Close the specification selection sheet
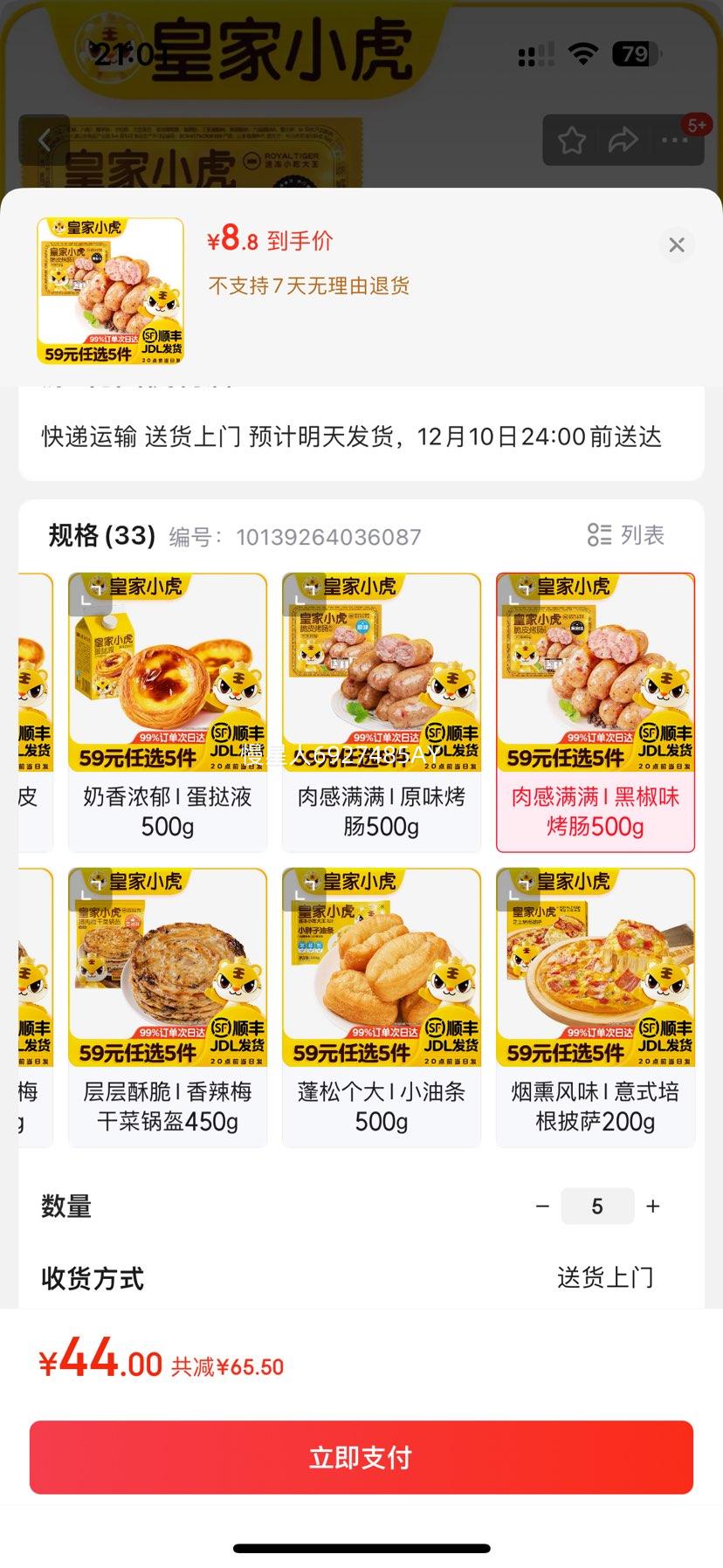 click(x=676, y=245)
